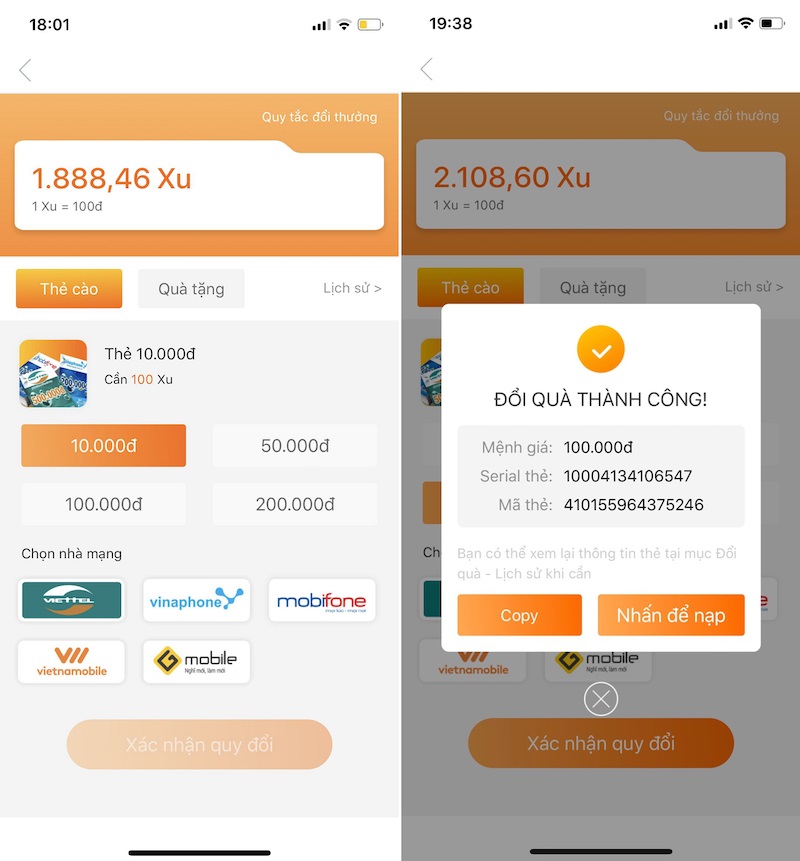Tap Copy to copy the card code
Screen dimensions: 800x861
tap(519, 615)
